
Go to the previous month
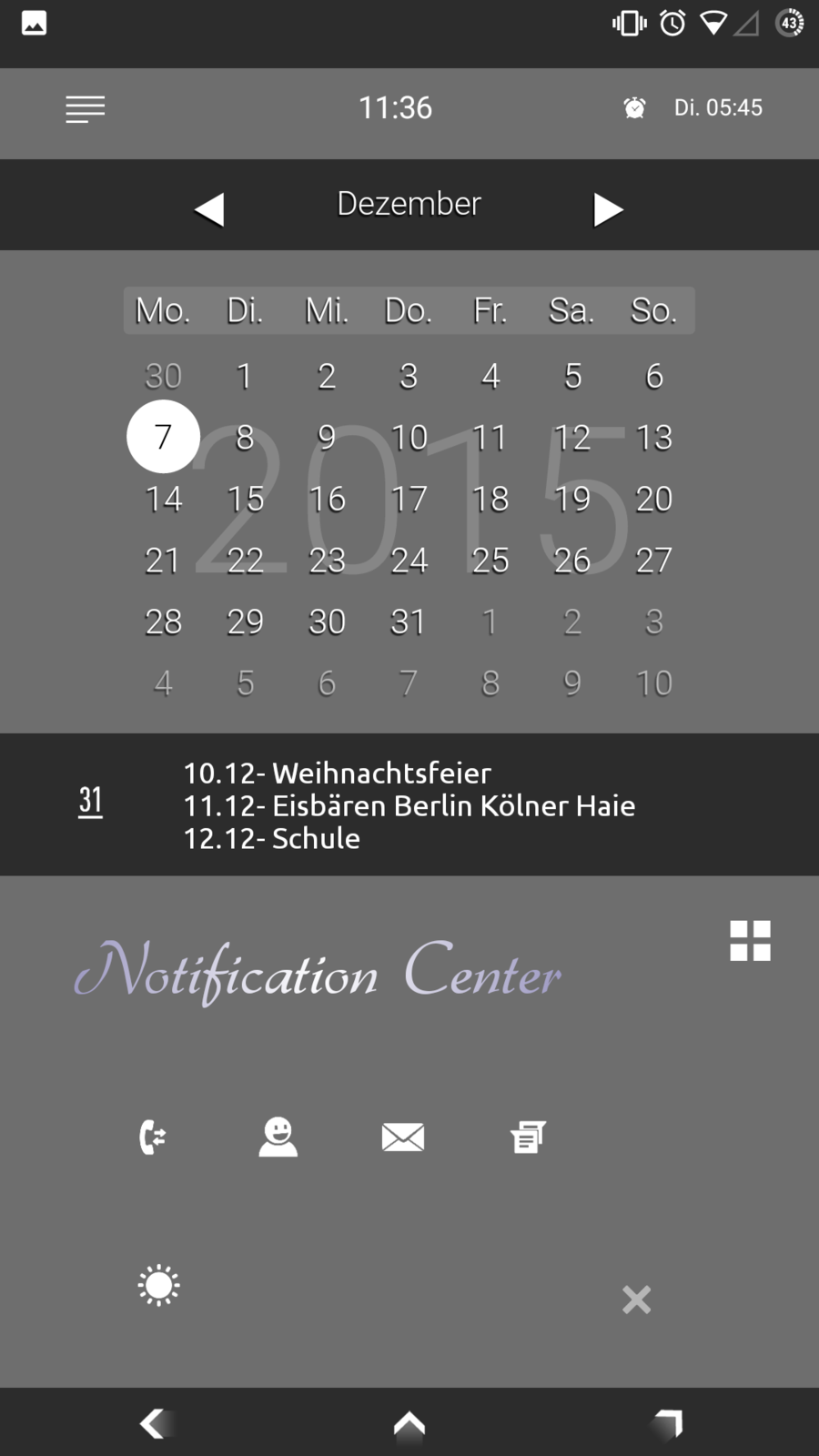pyautogui.click(x=209, y=209)
